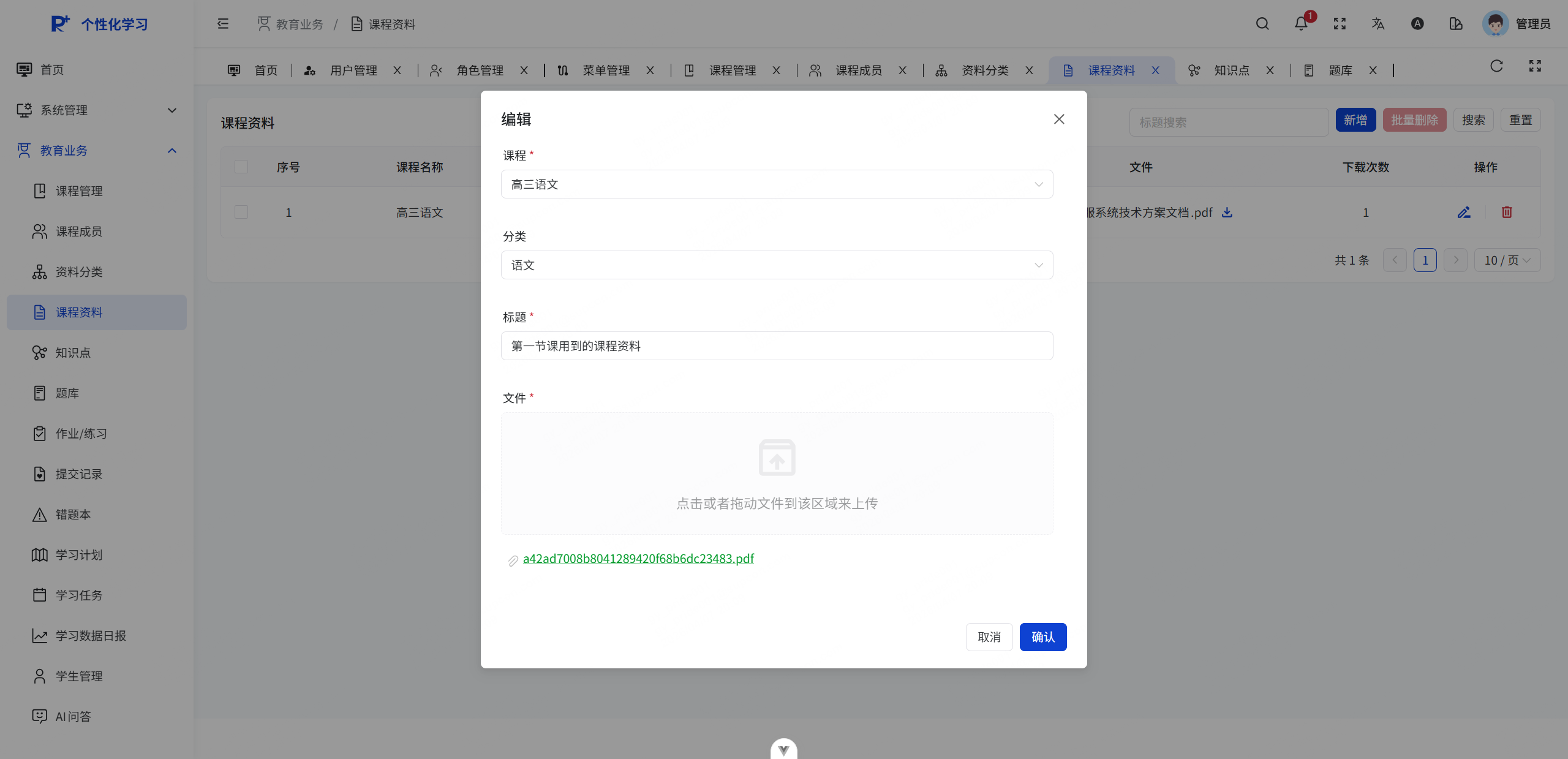
Task: Close the 编辑 dialog
Action: 1059,119
